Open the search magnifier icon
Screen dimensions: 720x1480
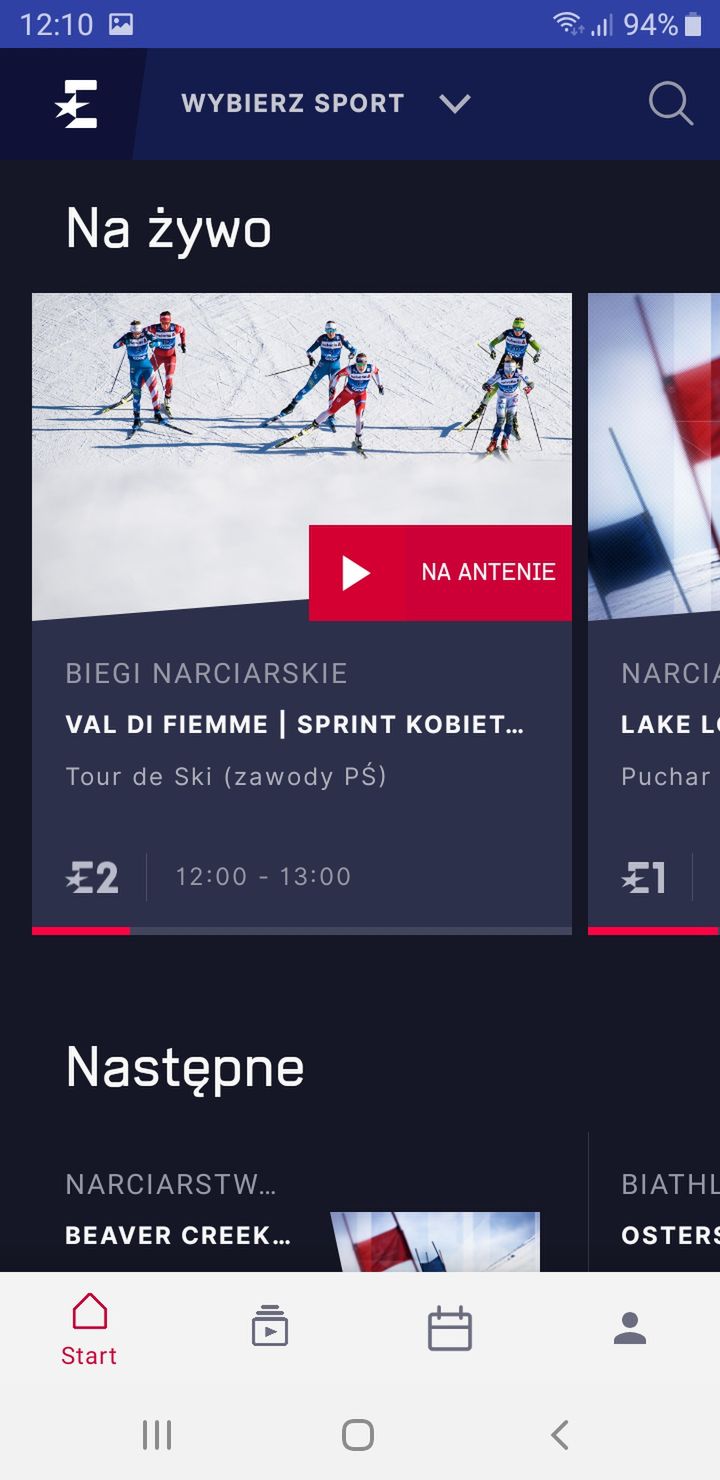point(671,103)
